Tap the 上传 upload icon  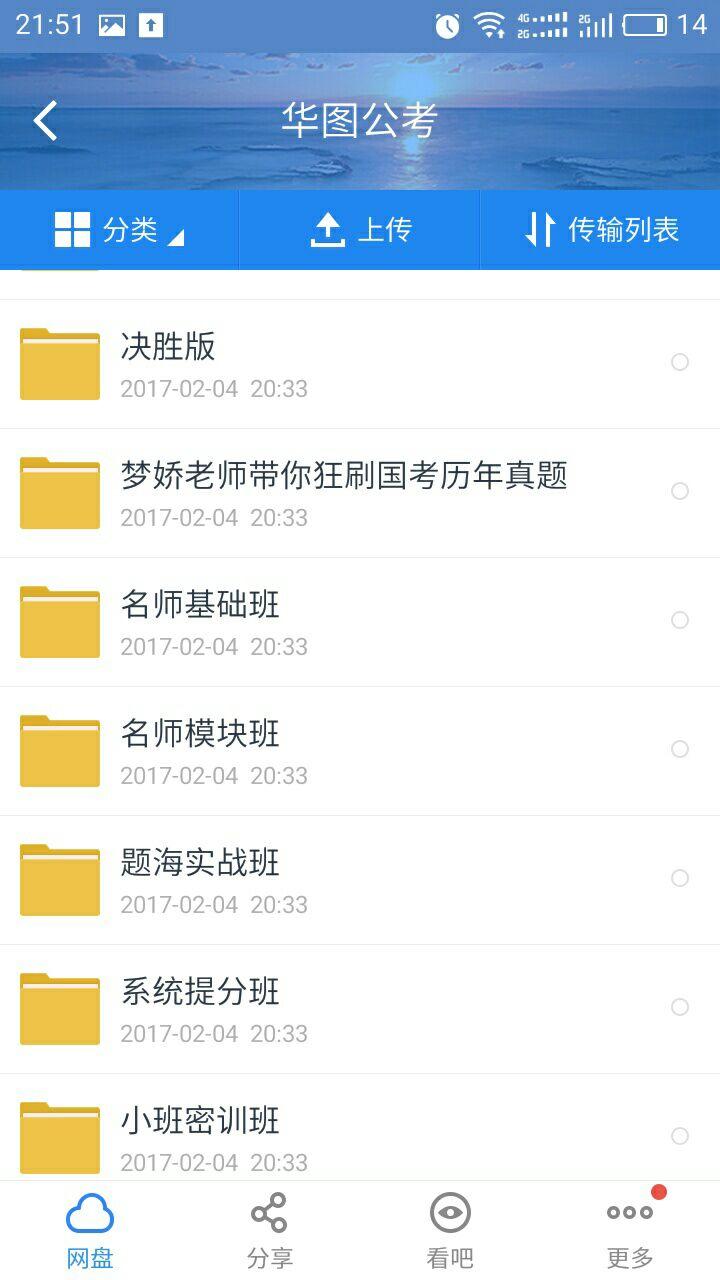(x=331, y=227)
